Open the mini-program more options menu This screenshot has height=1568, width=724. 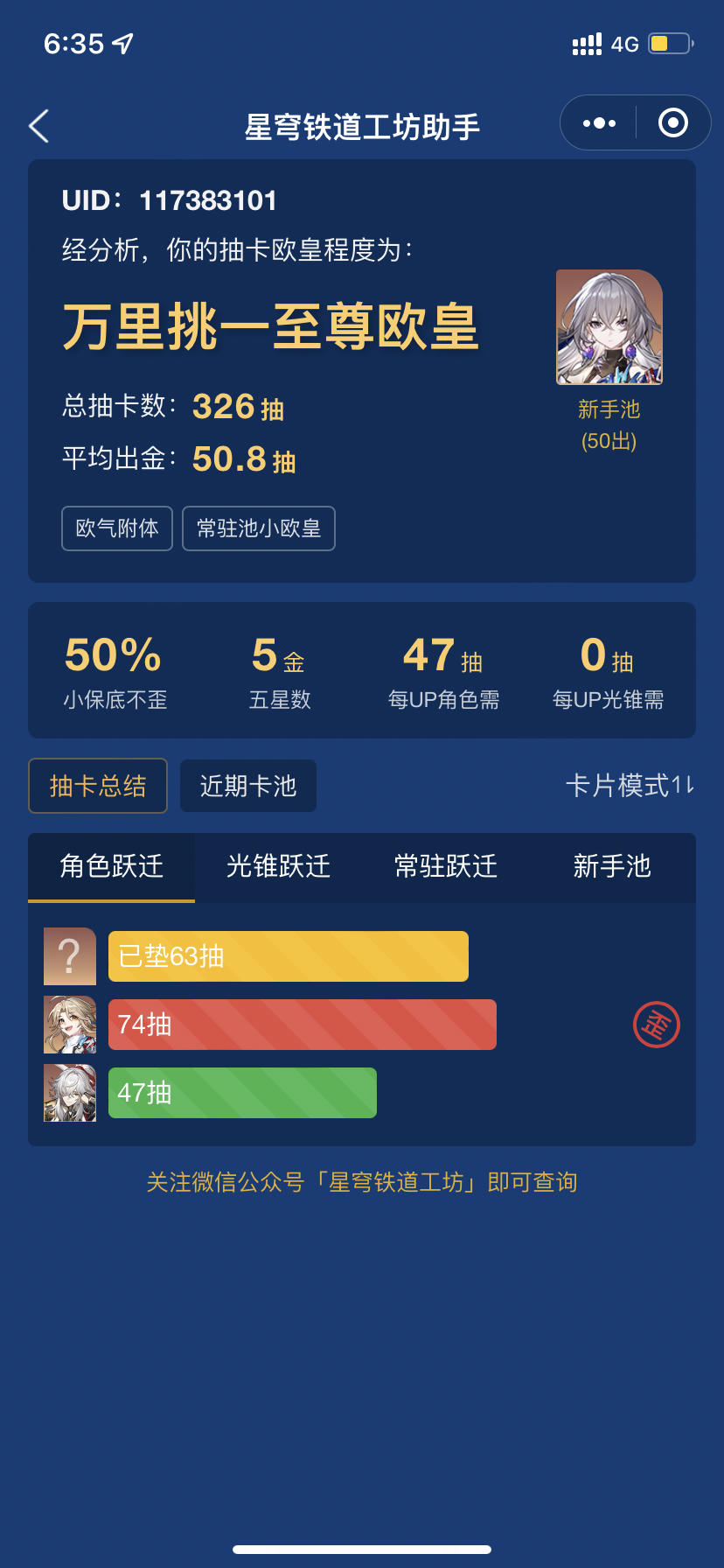pyautogui.click(x=597, y=122)
